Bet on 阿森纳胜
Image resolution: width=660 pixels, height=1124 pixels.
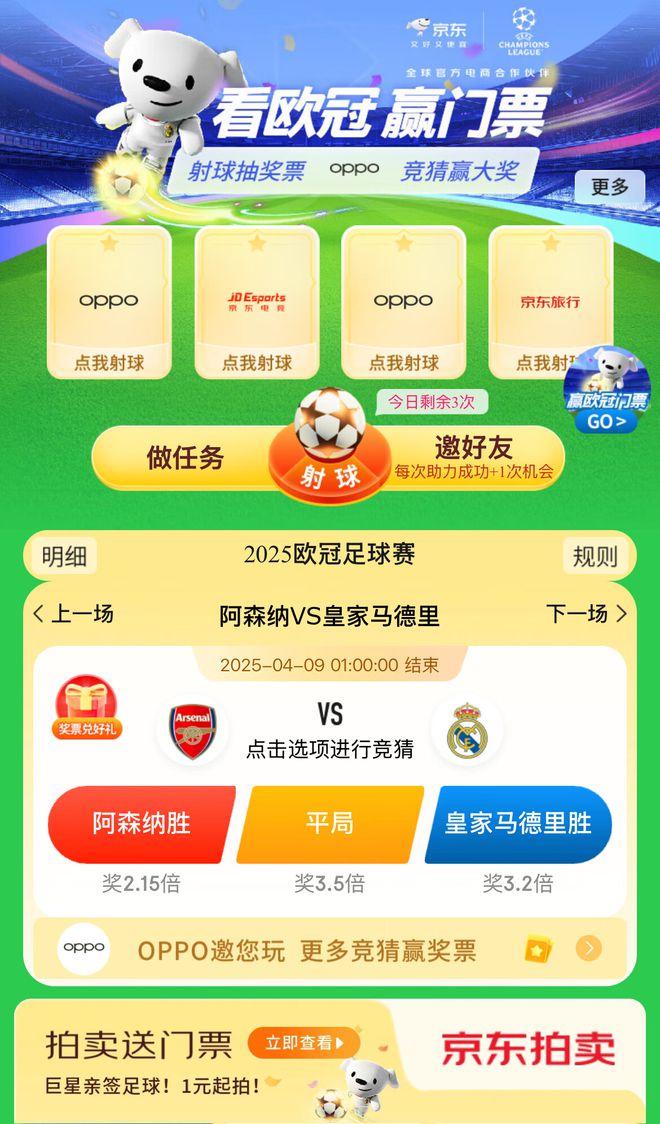[x=141, y=824]
